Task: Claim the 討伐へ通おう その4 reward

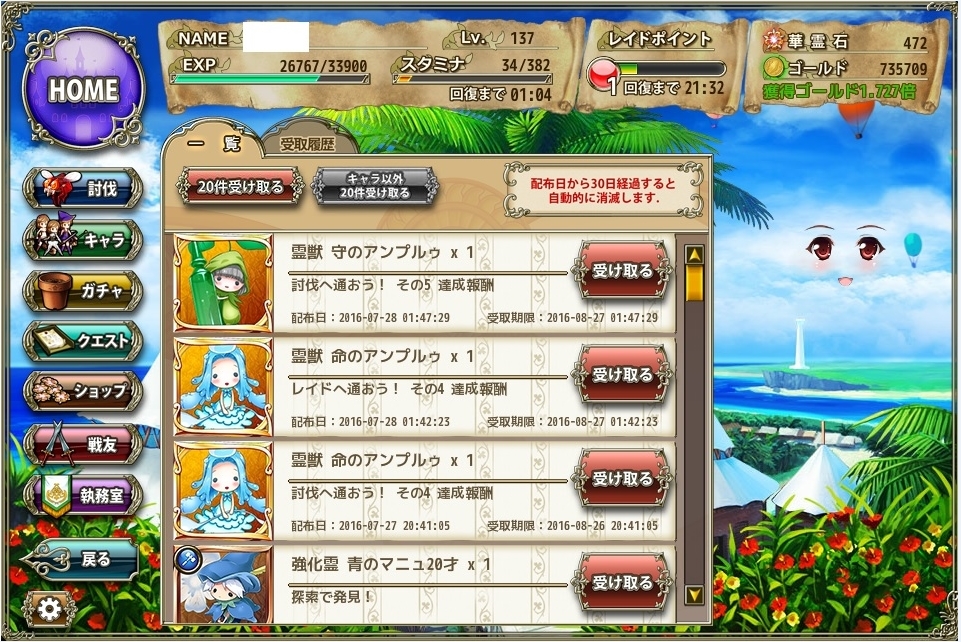Action: pyautogui.click(x=622, y=479)
